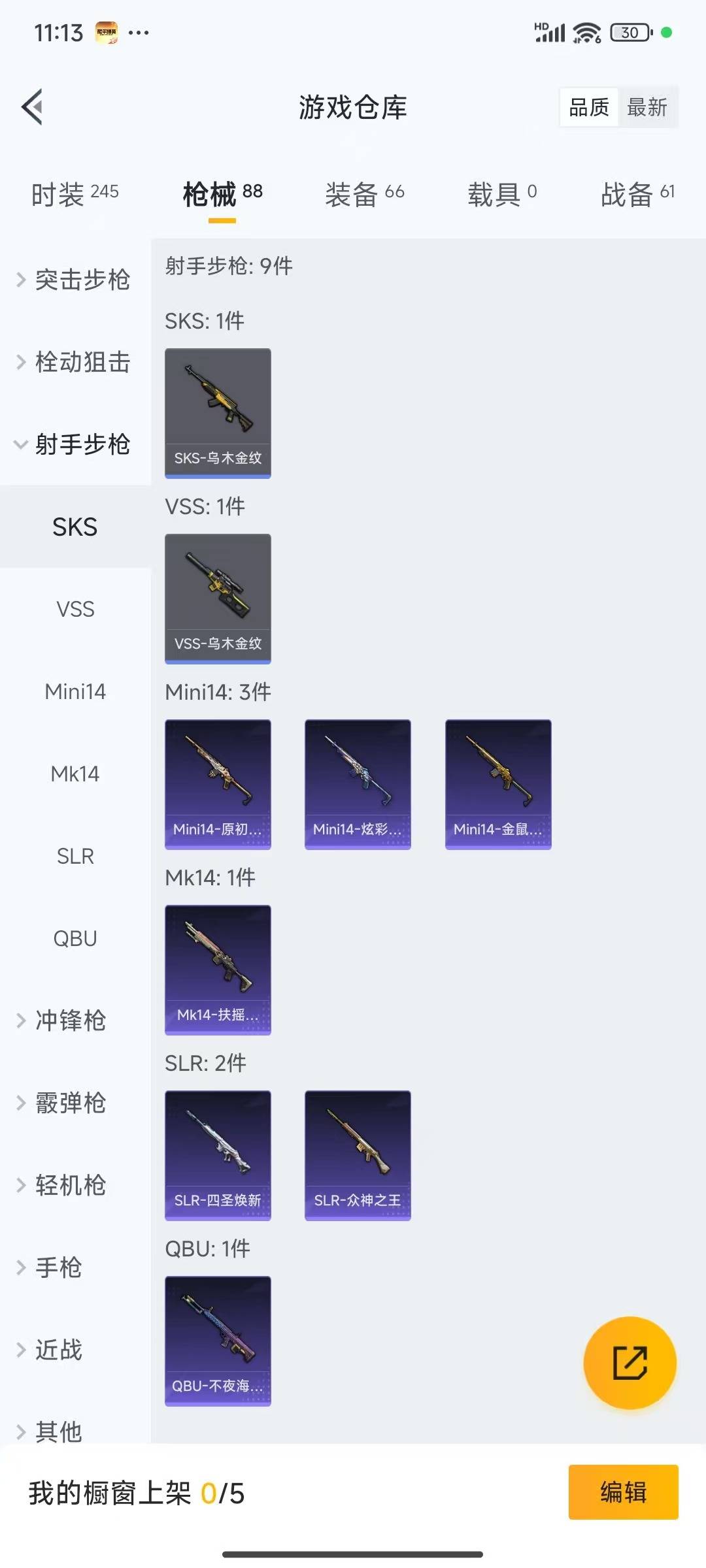Expand the 突击步枪 category
The height and width of the screenshot is (1568, 706).
click(75, 280)
